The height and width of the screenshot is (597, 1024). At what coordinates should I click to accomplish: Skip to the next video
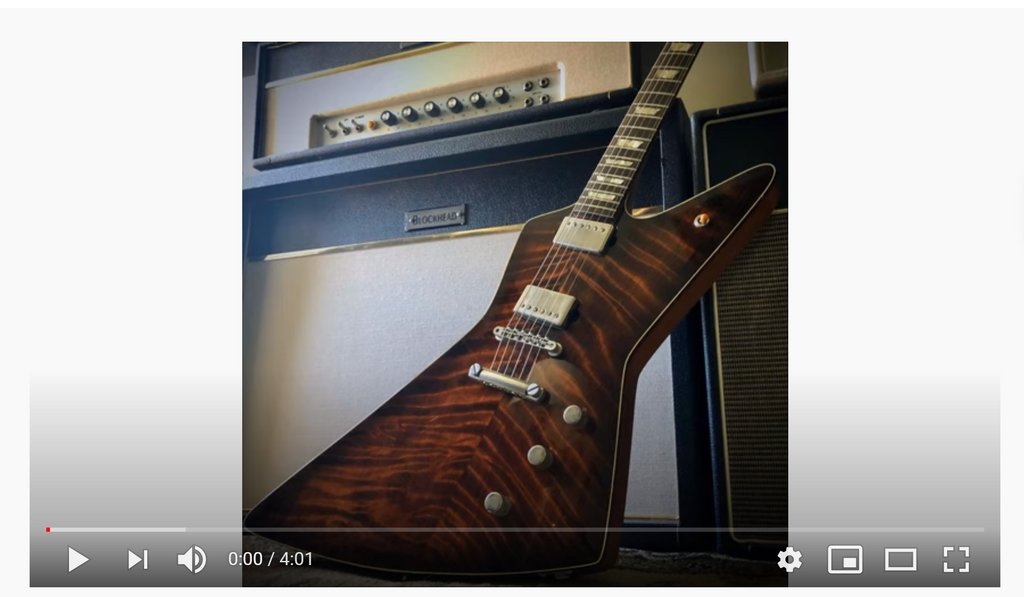(x=137, y=559)
